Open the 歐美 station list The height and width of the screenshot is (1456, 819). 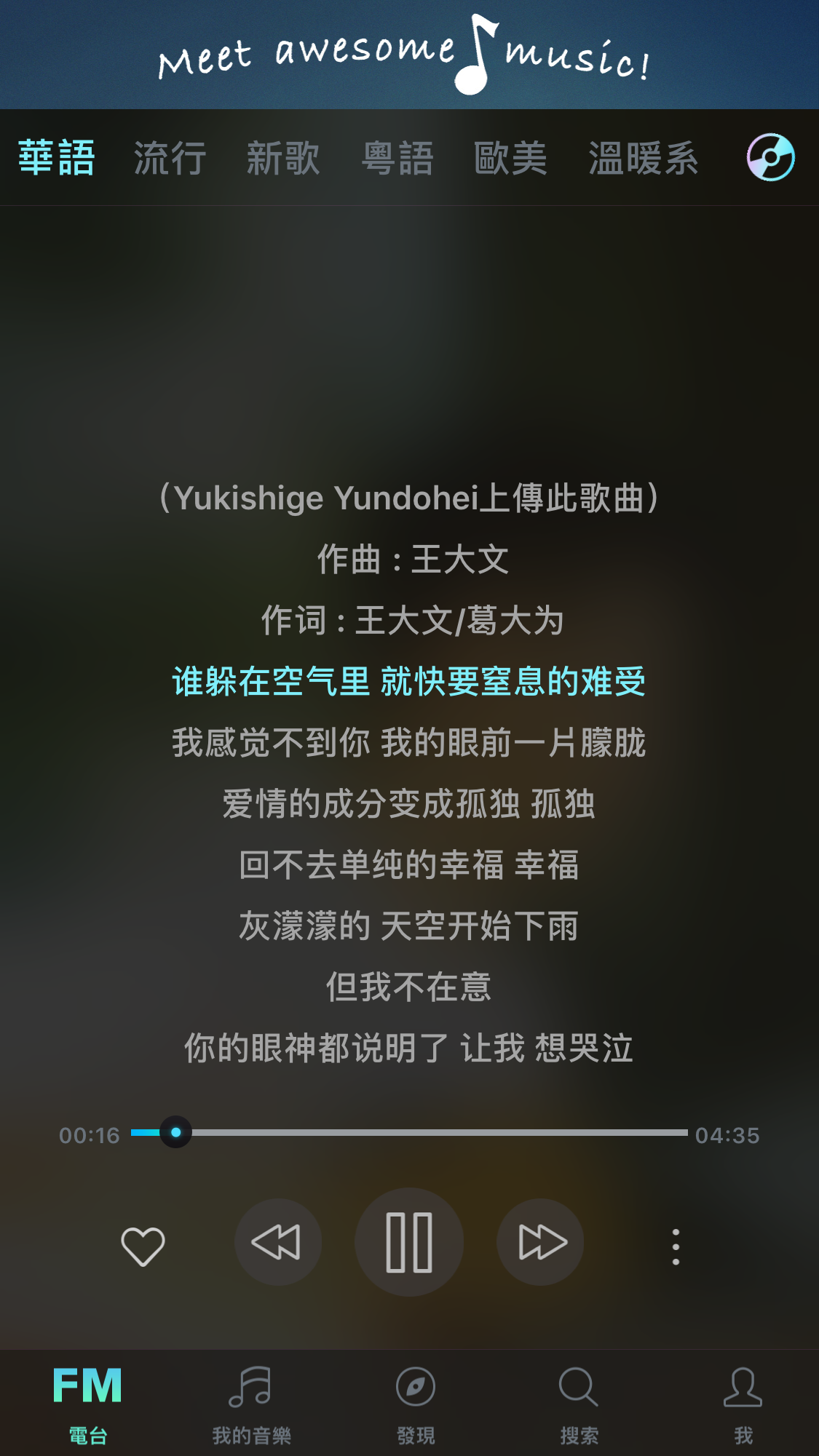(x=511, y=157)
